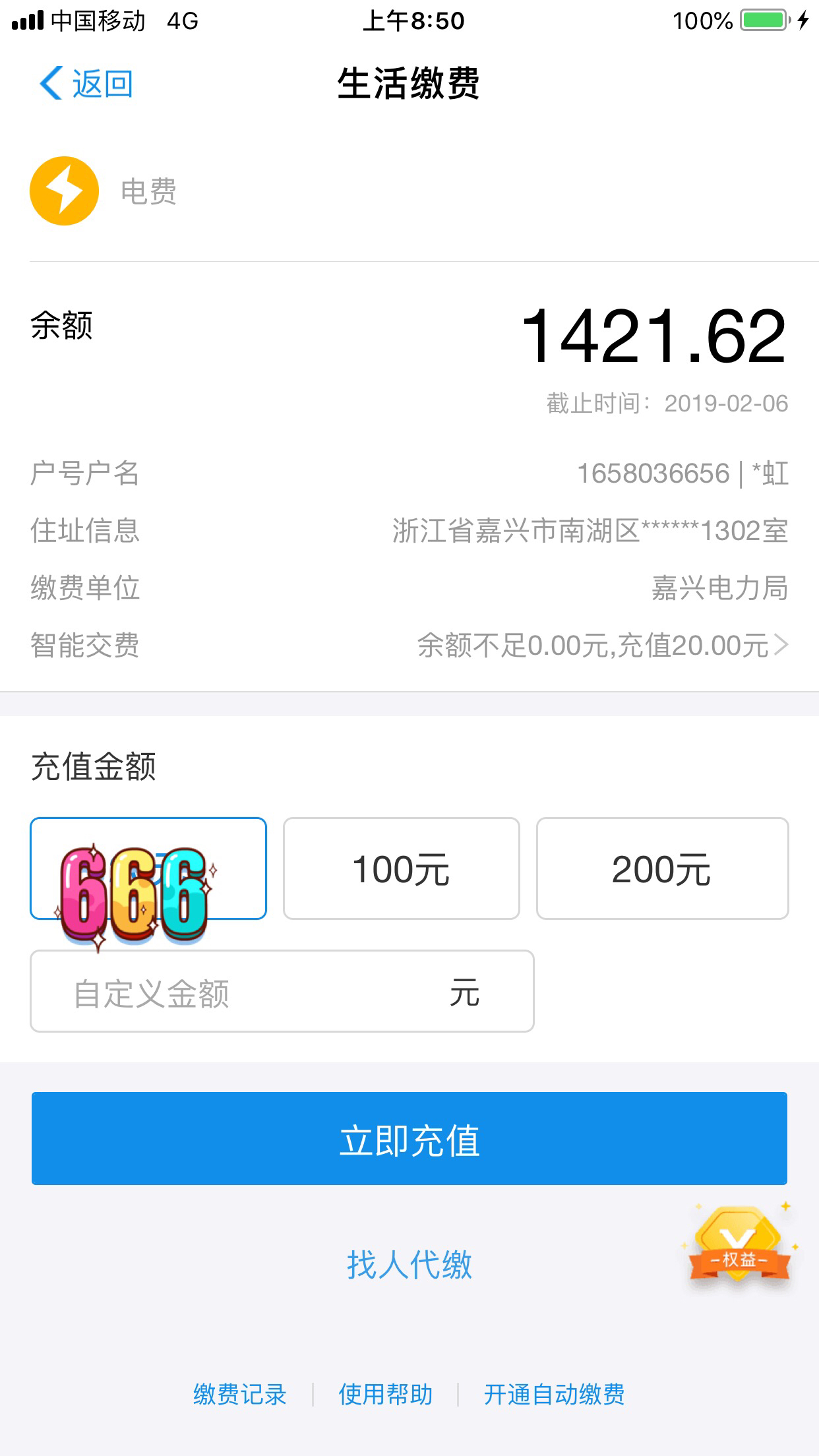This screenshot has width=819, height=1456.
Task: Go back using the 返回 button
Action: (86, 84)
